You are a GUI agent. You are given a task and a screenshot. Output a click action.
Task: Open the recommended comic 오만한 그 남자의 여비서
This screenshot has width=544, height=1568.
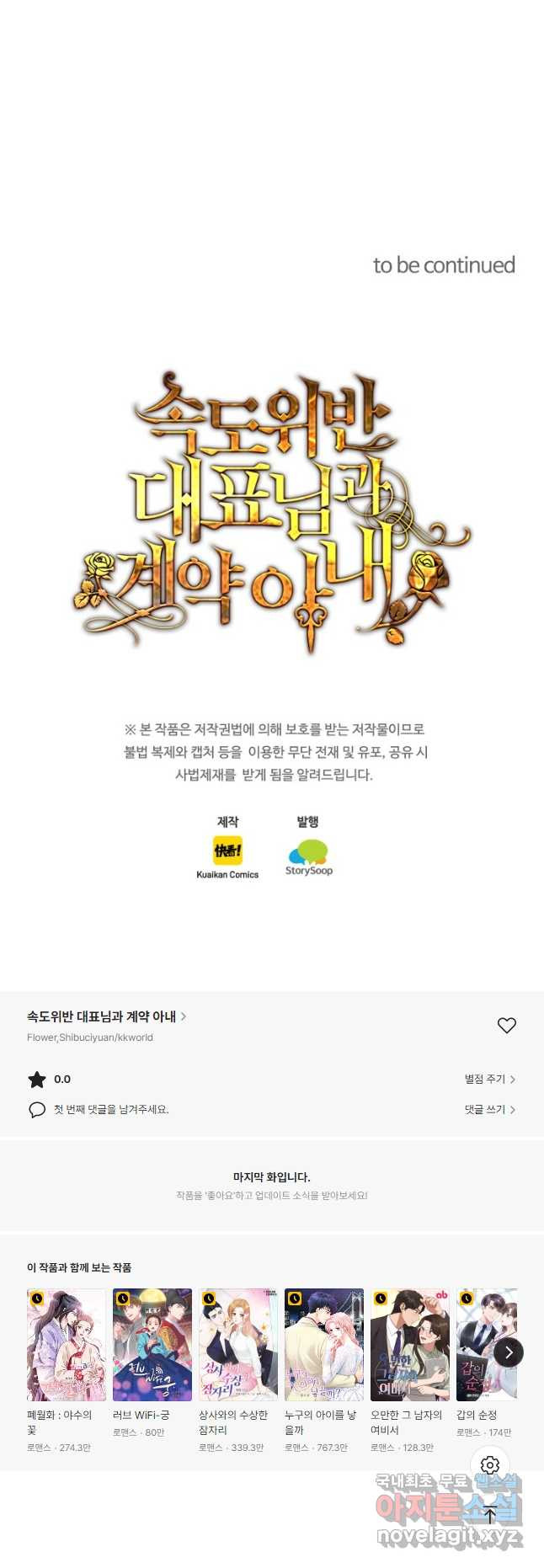410,1344
